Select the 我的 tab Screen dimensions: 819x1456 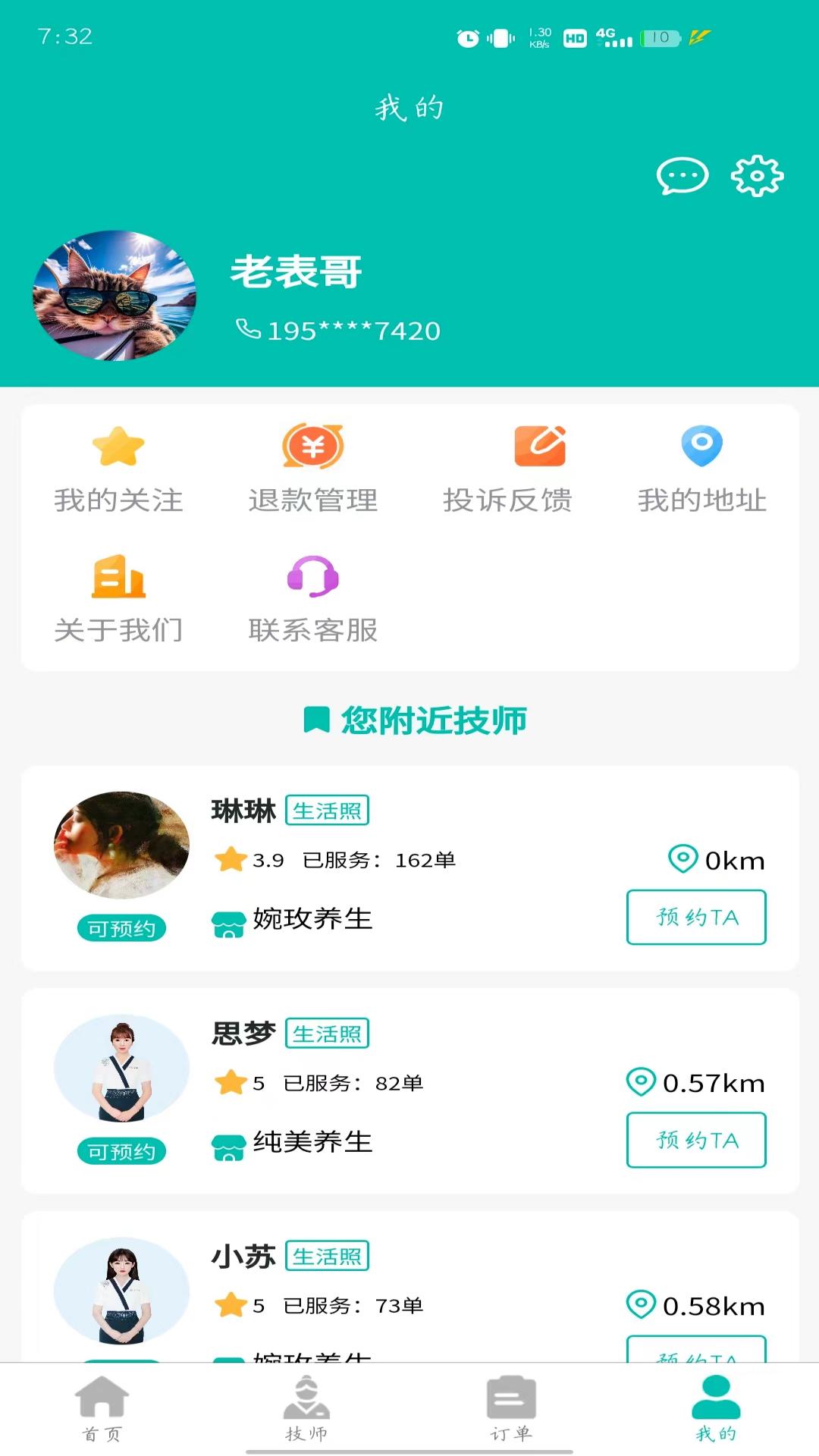tap(716, 1408)
